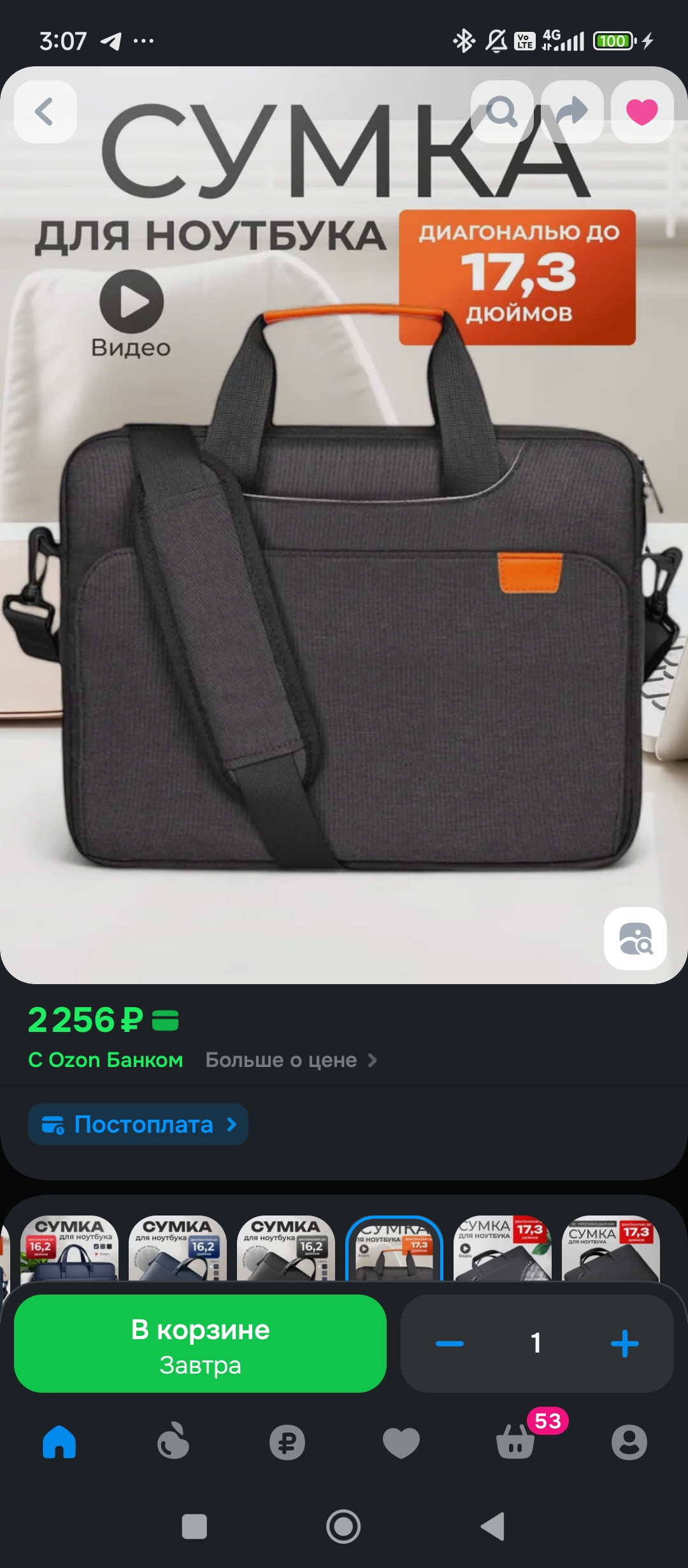Open the profile tab
This screenshot has width=688, height=1568.
pos(629,1442)
